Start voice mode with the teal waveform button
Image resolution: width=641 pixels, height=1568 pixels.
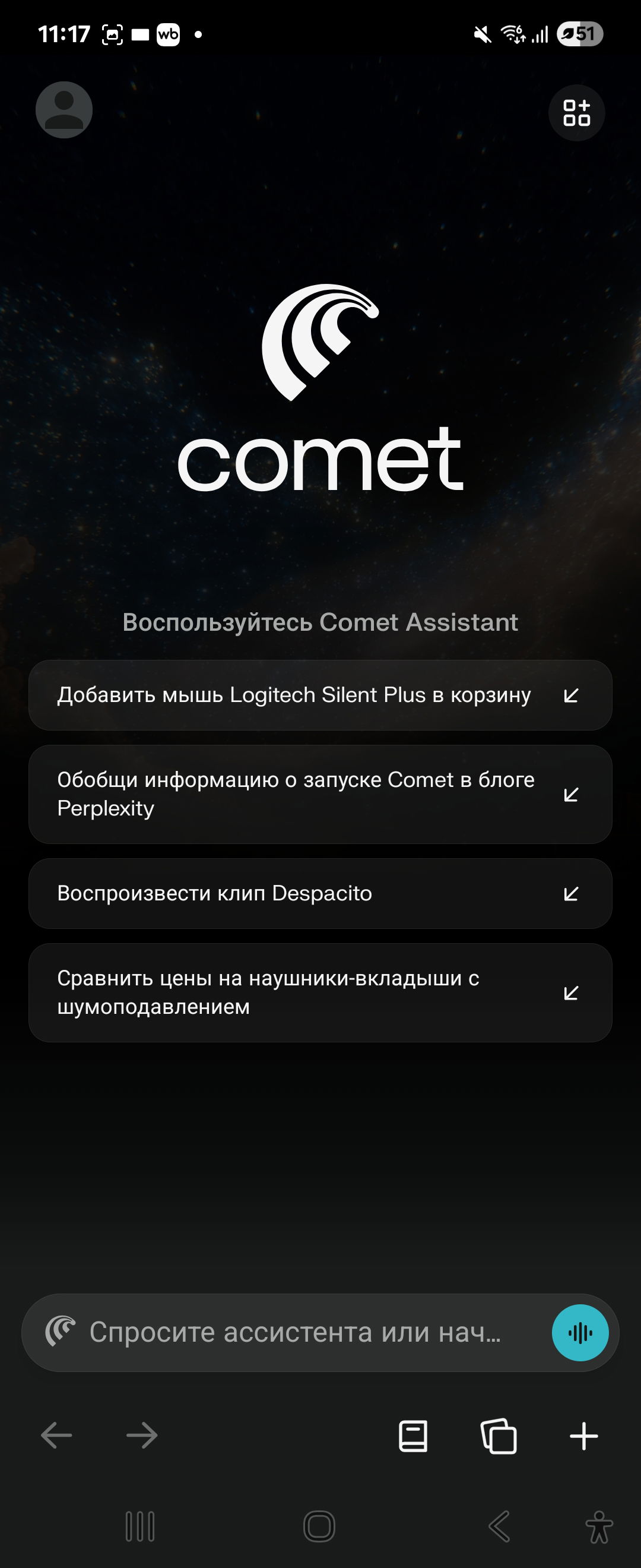coord(580,1333)
